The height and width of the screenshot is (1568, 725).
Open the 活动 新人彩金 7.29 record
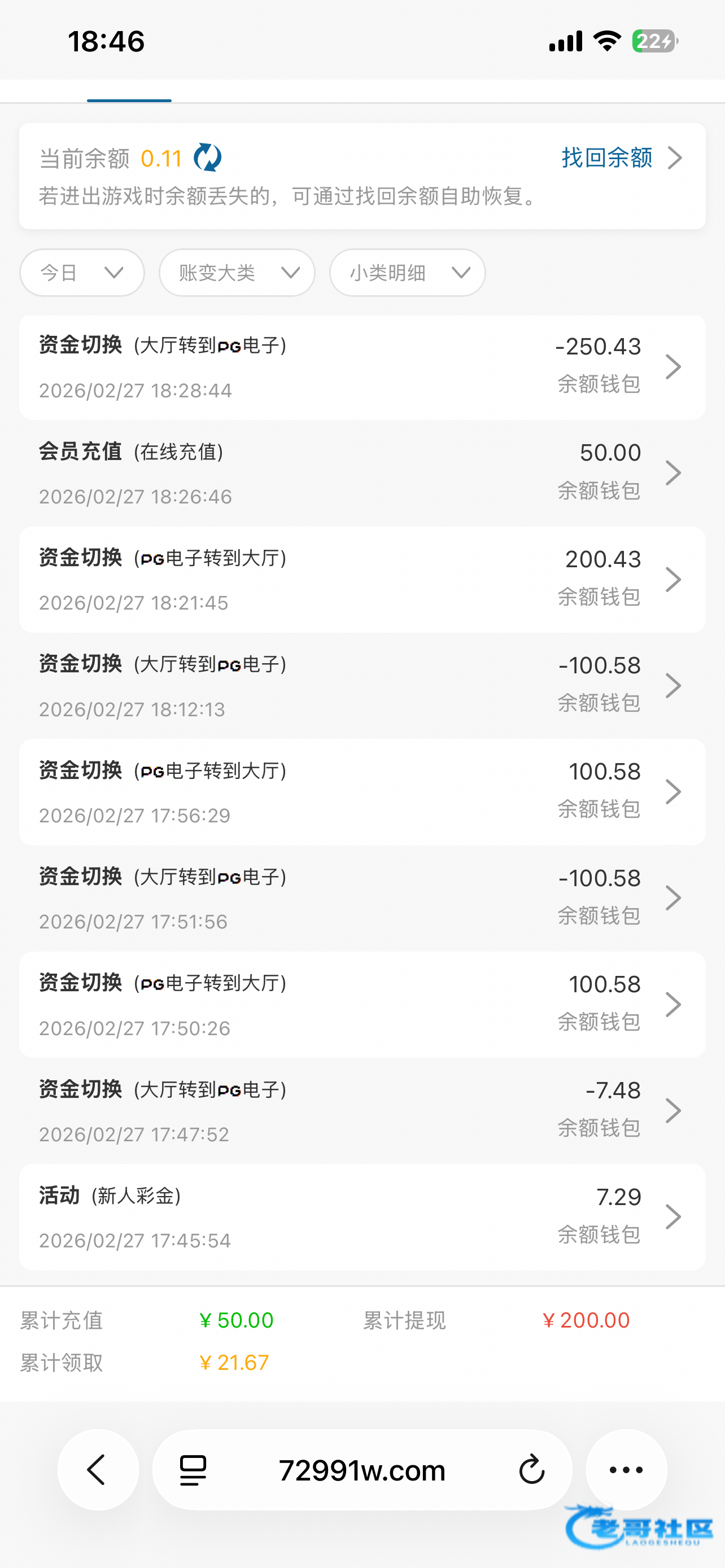click(362, 1217)
